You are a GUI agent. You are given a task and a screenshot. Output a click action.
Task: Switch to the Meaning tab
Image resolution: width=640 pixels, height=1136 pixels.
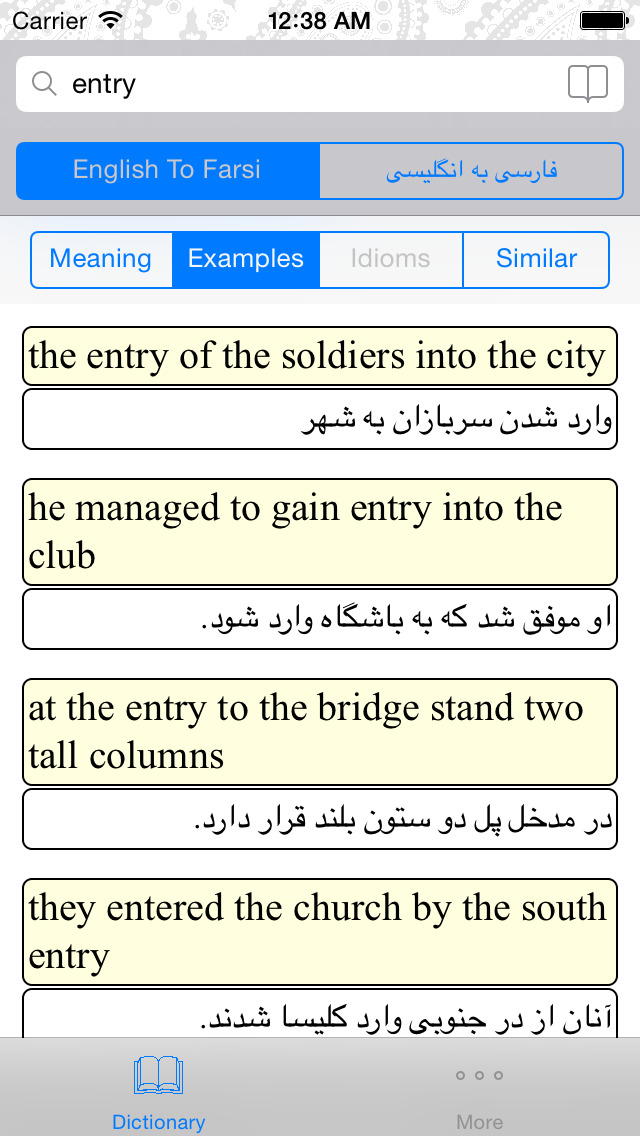(x=101, y=259)
